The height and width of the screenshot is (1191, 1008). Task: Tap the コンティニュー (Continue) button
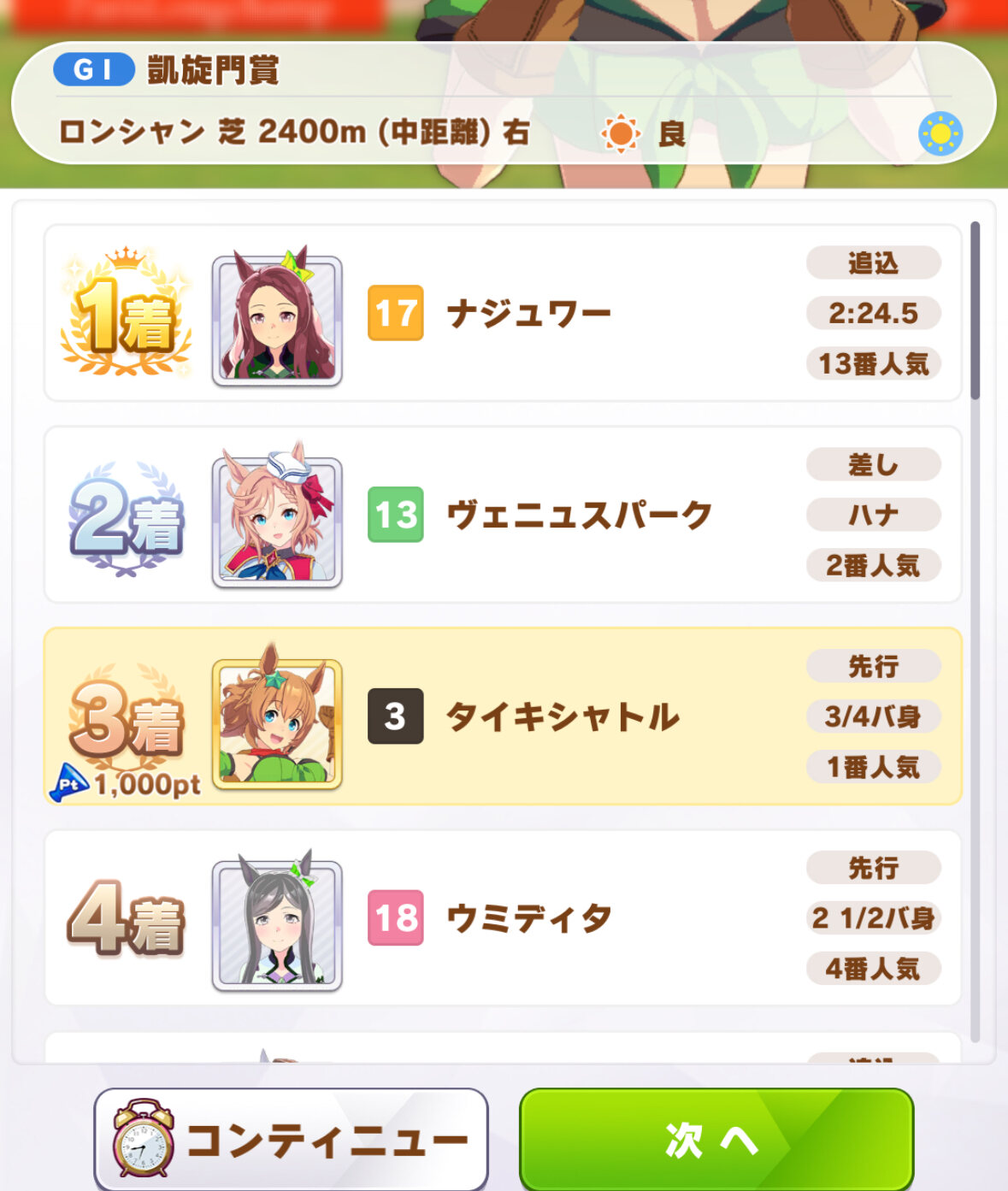point(291,1139)
